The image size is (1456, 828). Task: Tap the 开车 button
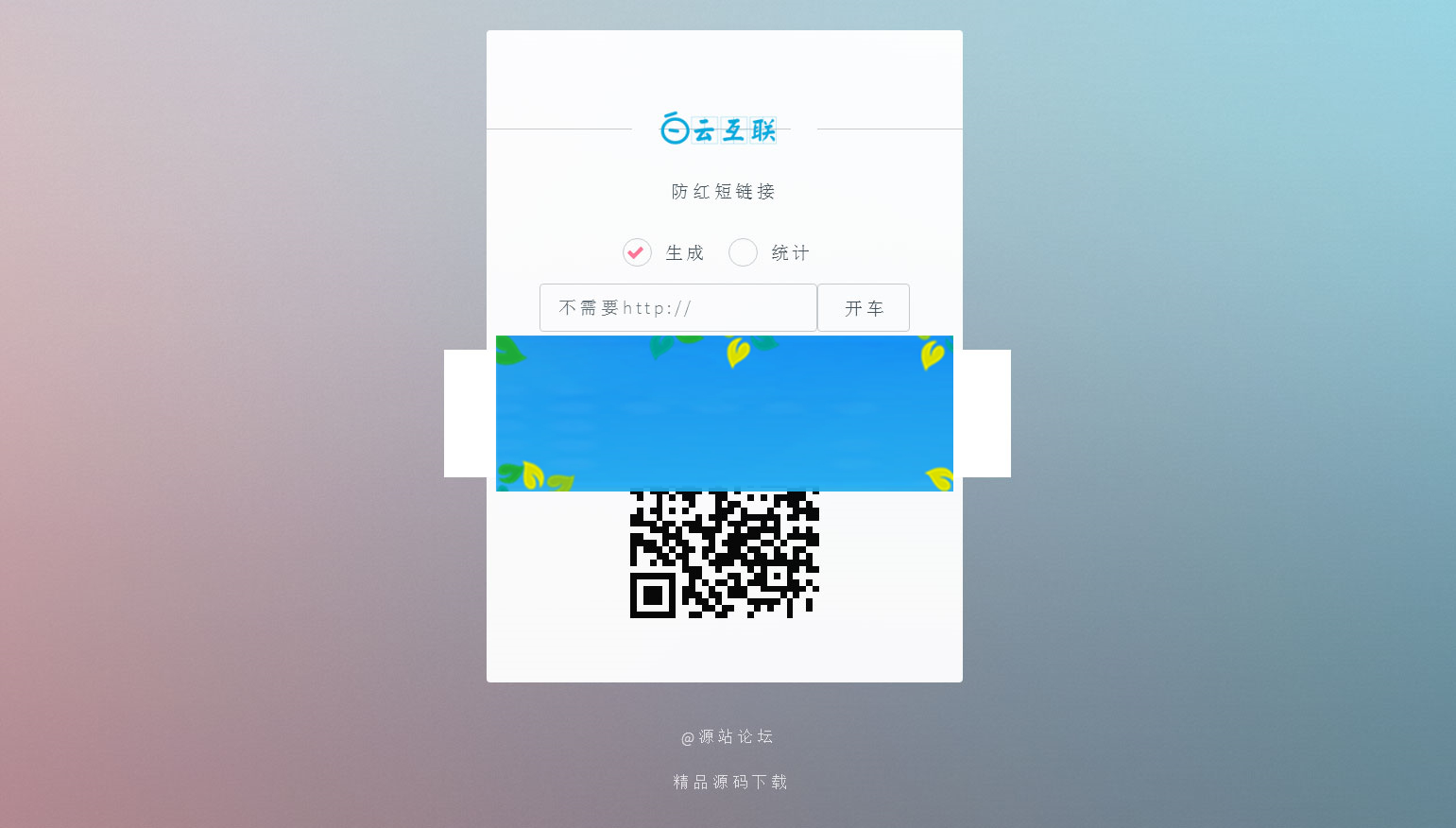click(863, 308)
